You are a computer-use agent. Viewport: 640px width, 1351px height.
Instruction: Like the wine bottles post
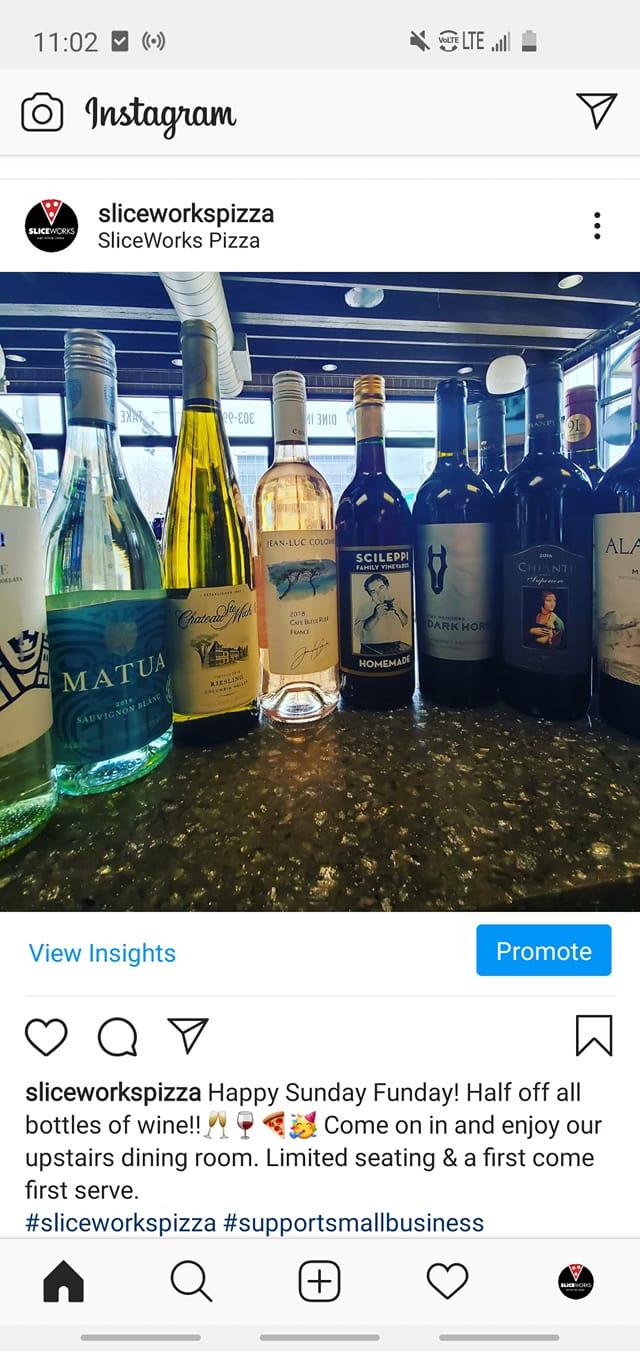pos(46,1037)
